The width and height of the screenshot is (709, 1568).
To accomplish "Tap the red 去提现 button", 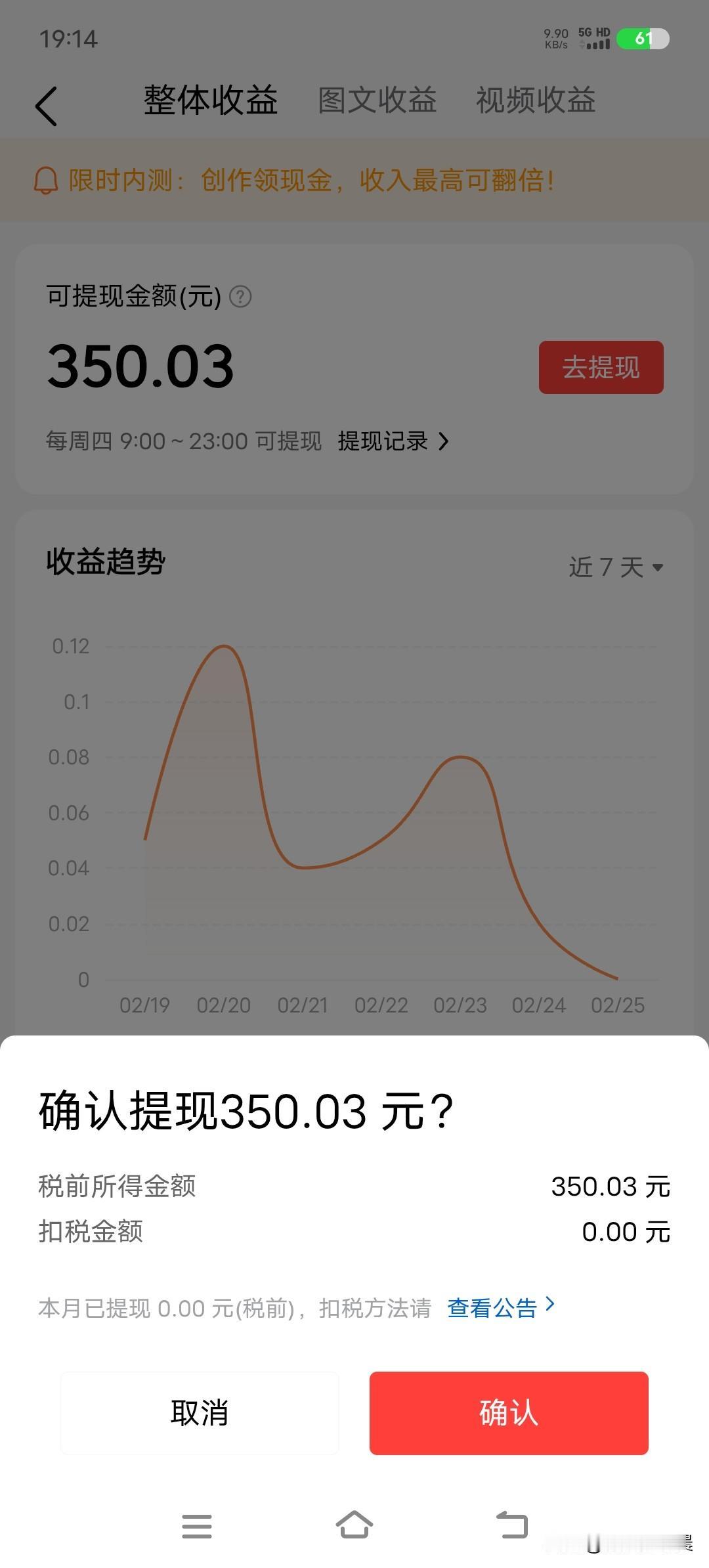I will (601, 367).
